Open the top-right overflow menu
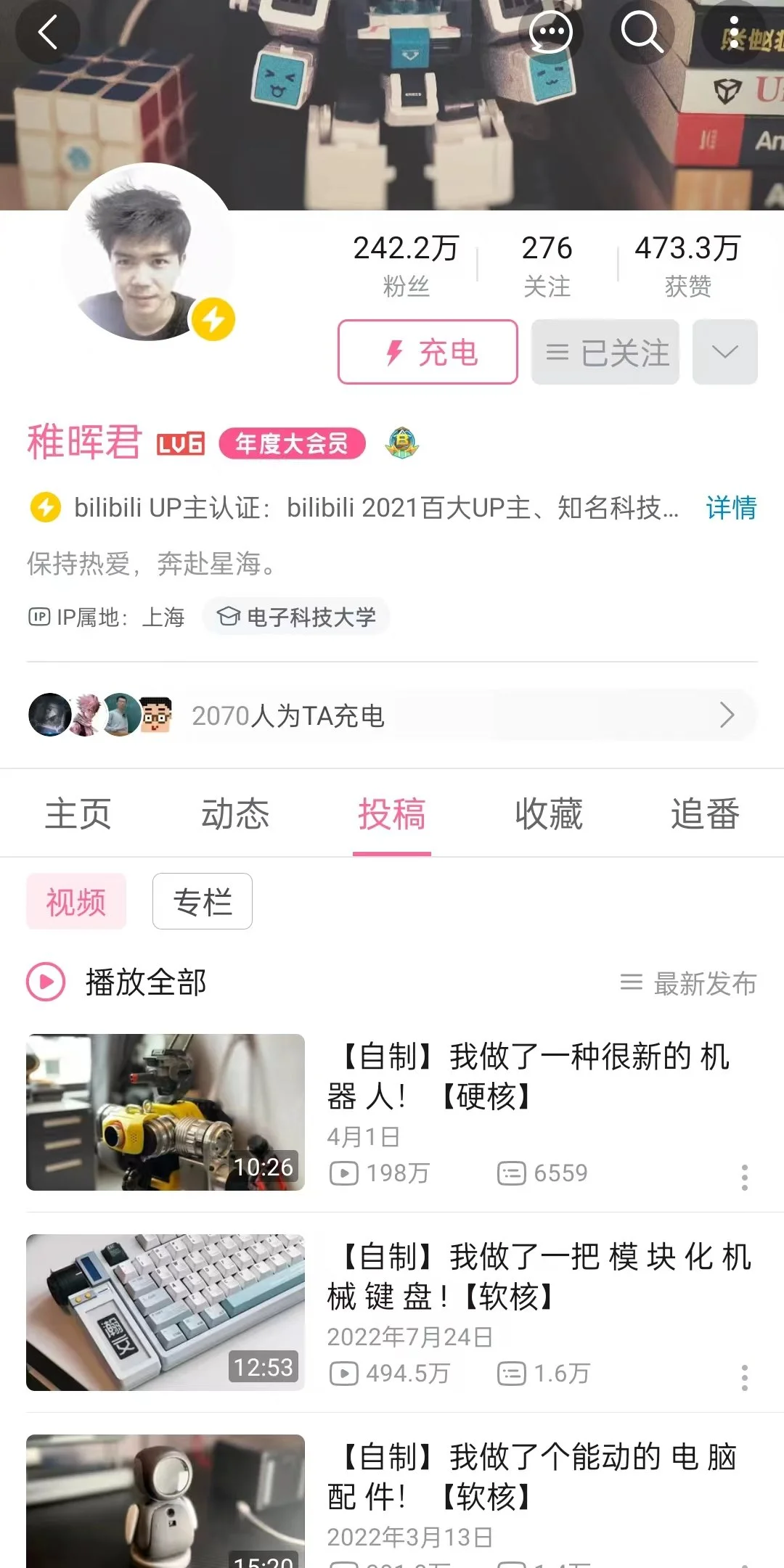This screenshot has height=1568, width=784. pyautogui.click(x=734, y=33)
